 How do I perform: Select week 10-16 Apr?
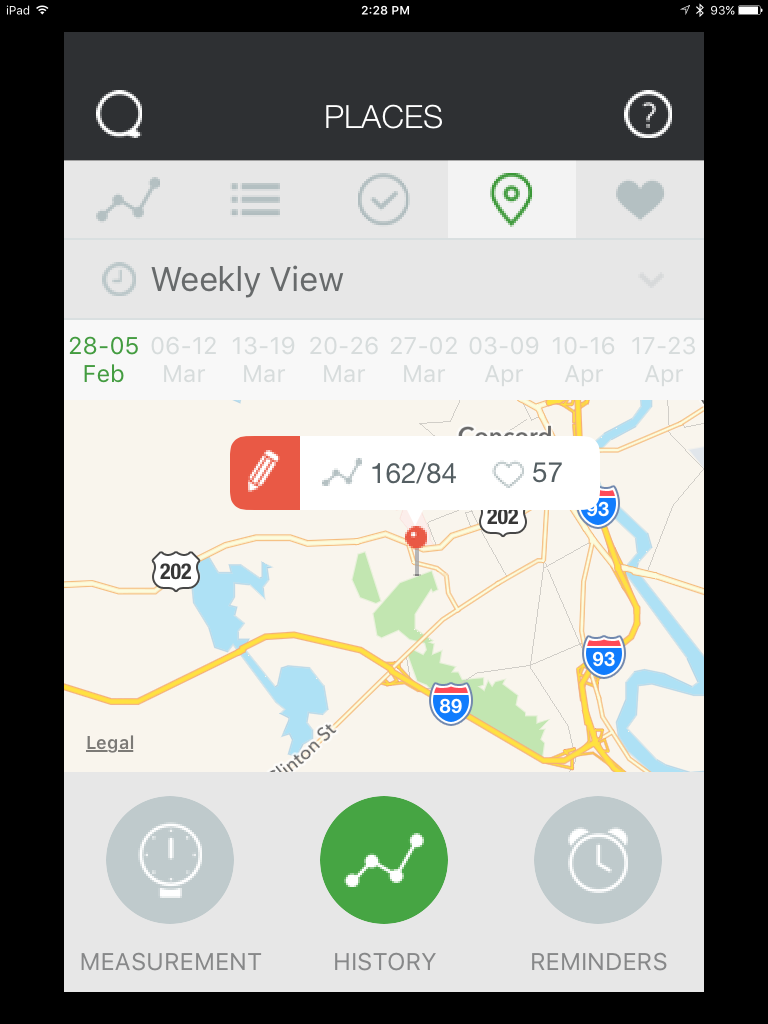click(584, 360)
